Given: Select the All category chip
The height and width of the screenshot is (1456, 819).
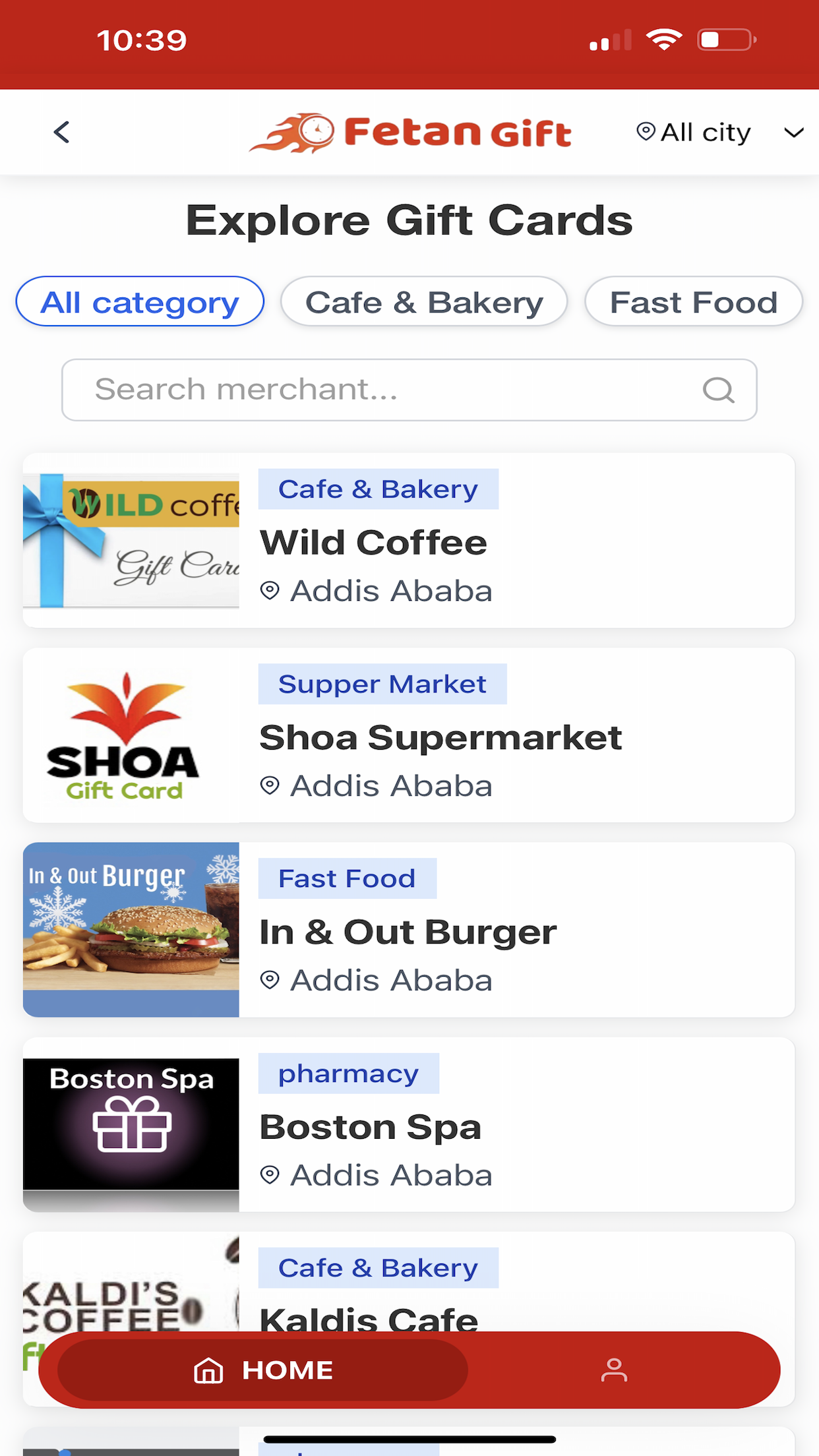Looking at the screenshot, I should [x=140, y=302].
